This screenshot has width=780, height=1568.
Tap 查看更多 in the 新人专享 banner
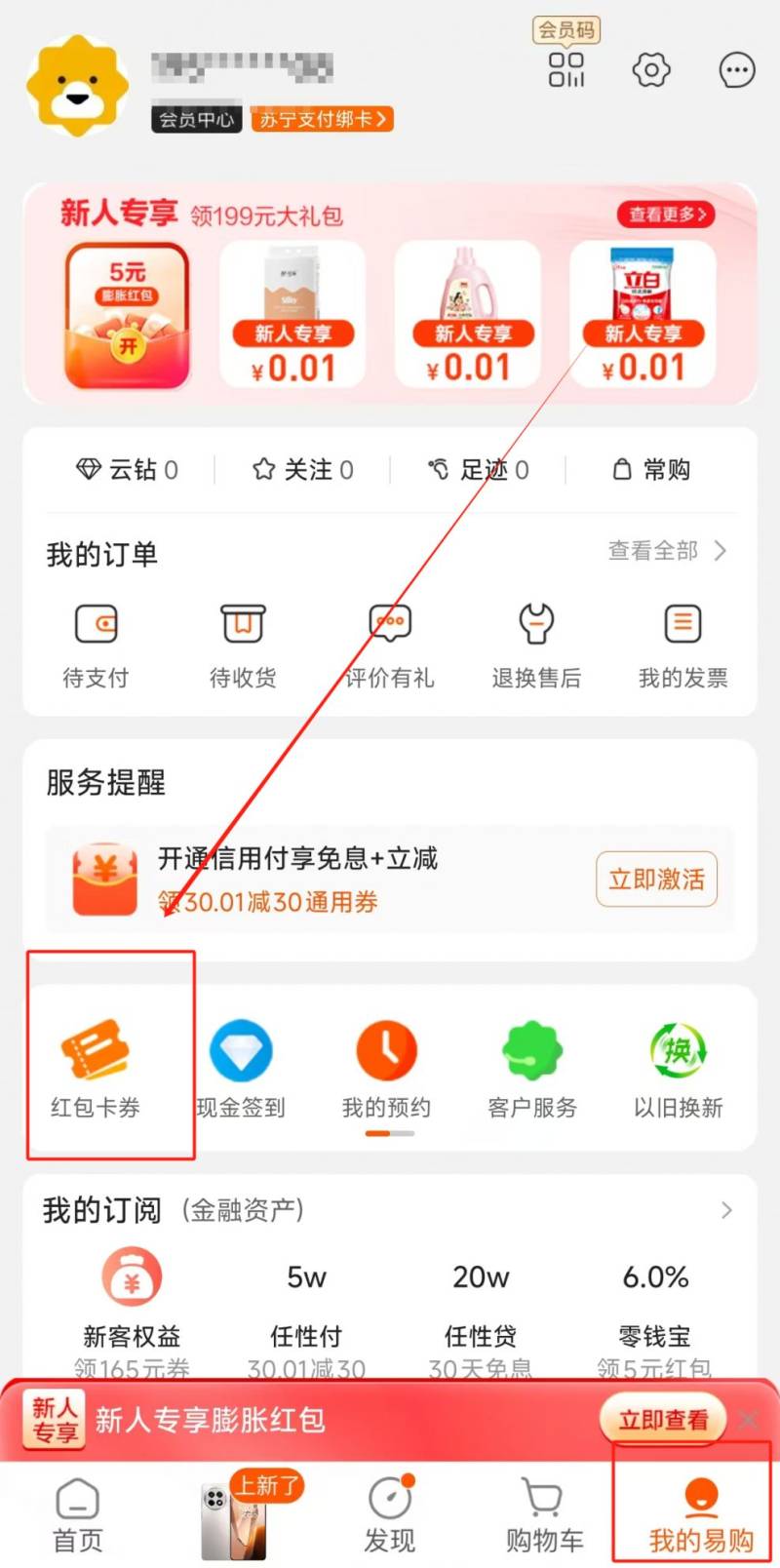pos(665,215)
